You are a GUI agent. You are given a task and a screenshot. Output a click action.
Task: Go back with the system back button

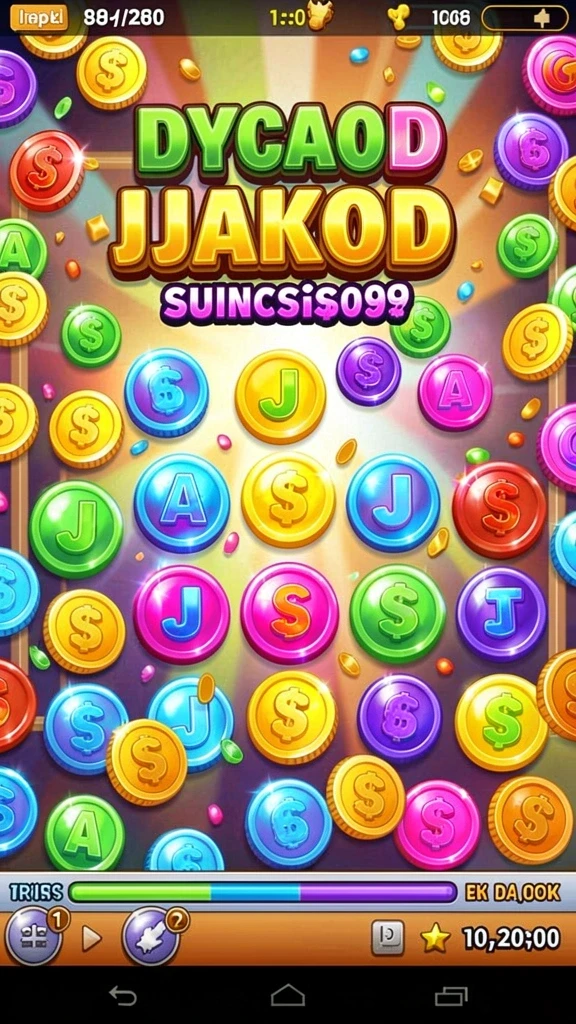click(122, 996)
